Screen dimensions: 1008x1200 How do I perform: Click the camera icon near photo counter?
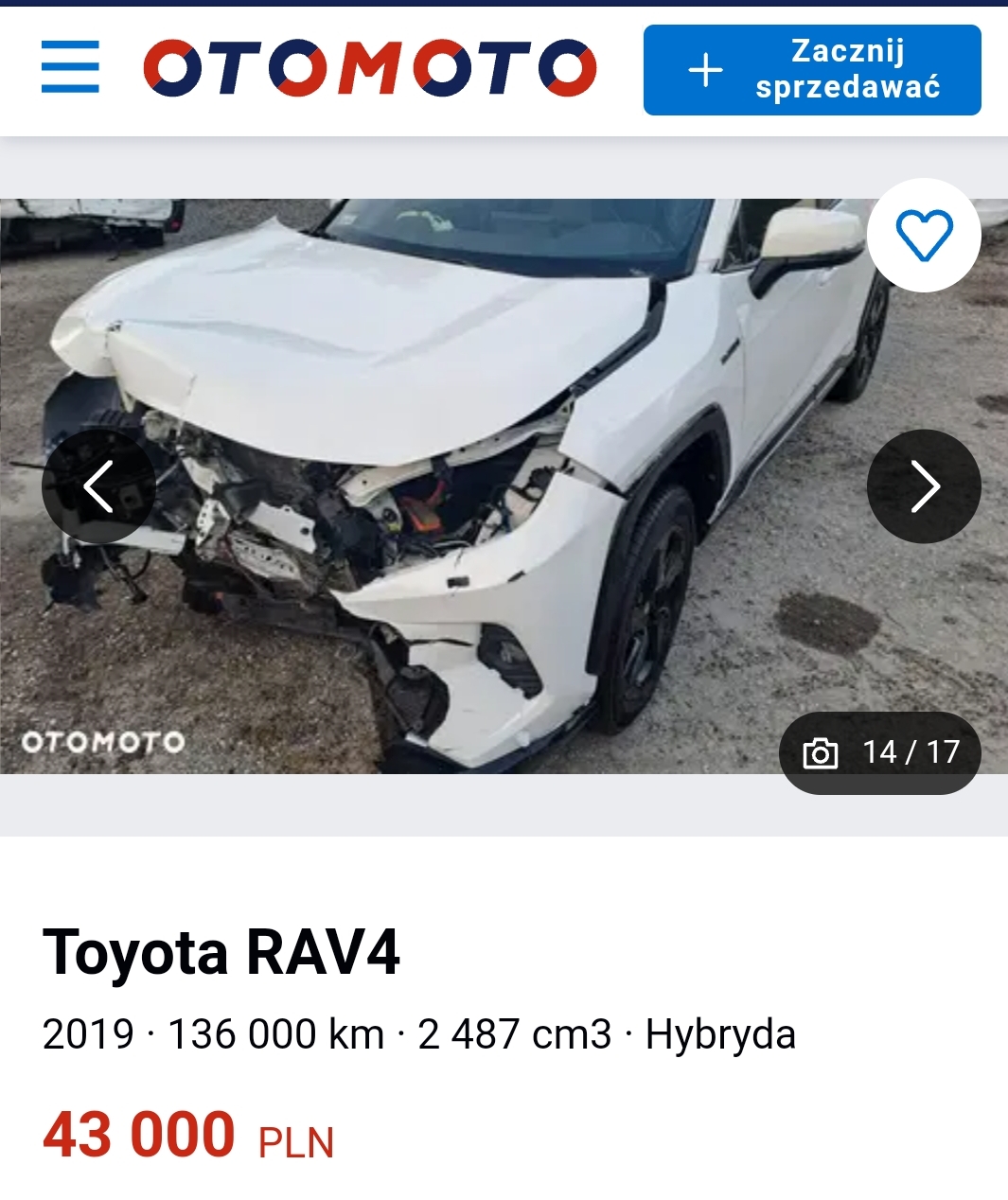822,753
